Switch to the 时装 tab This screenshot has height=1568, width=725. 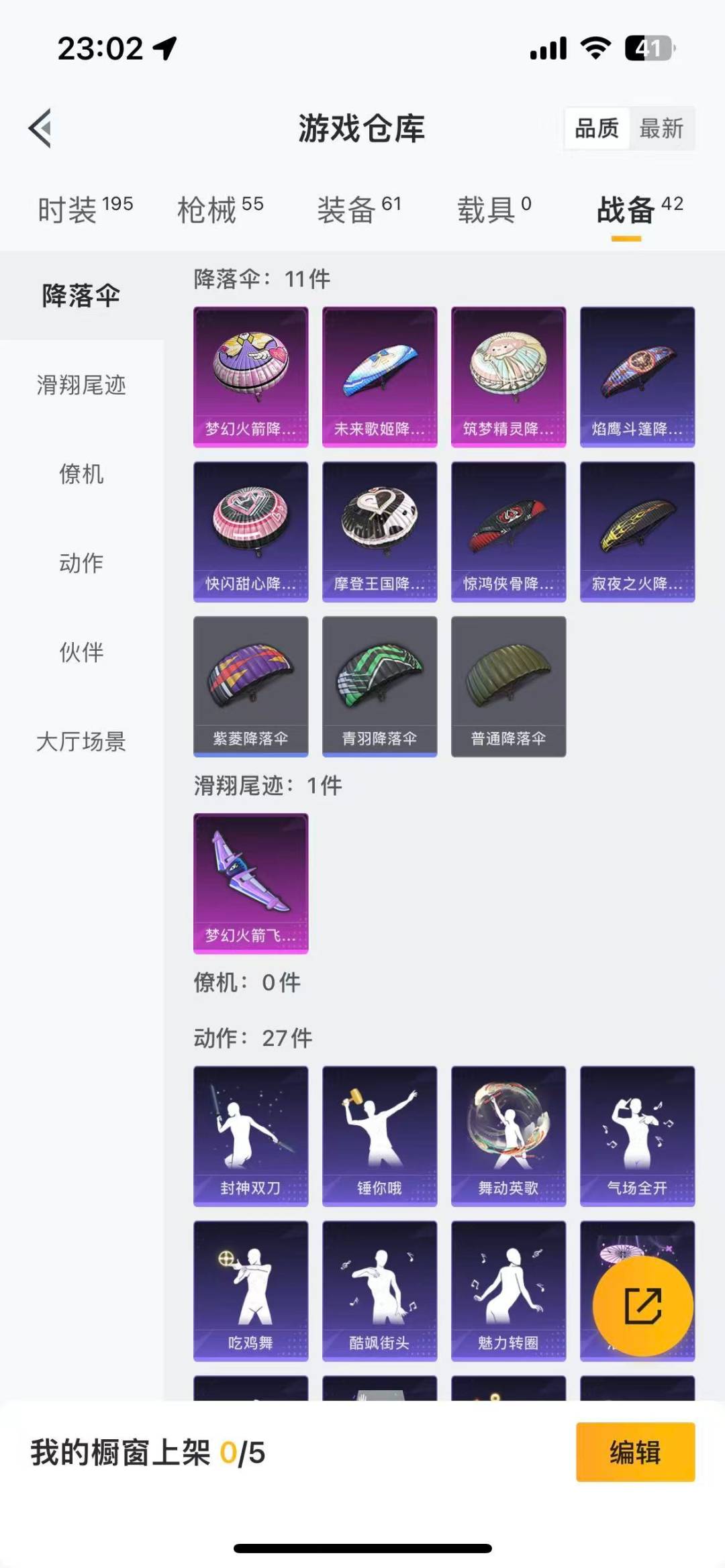coord(85,210)
